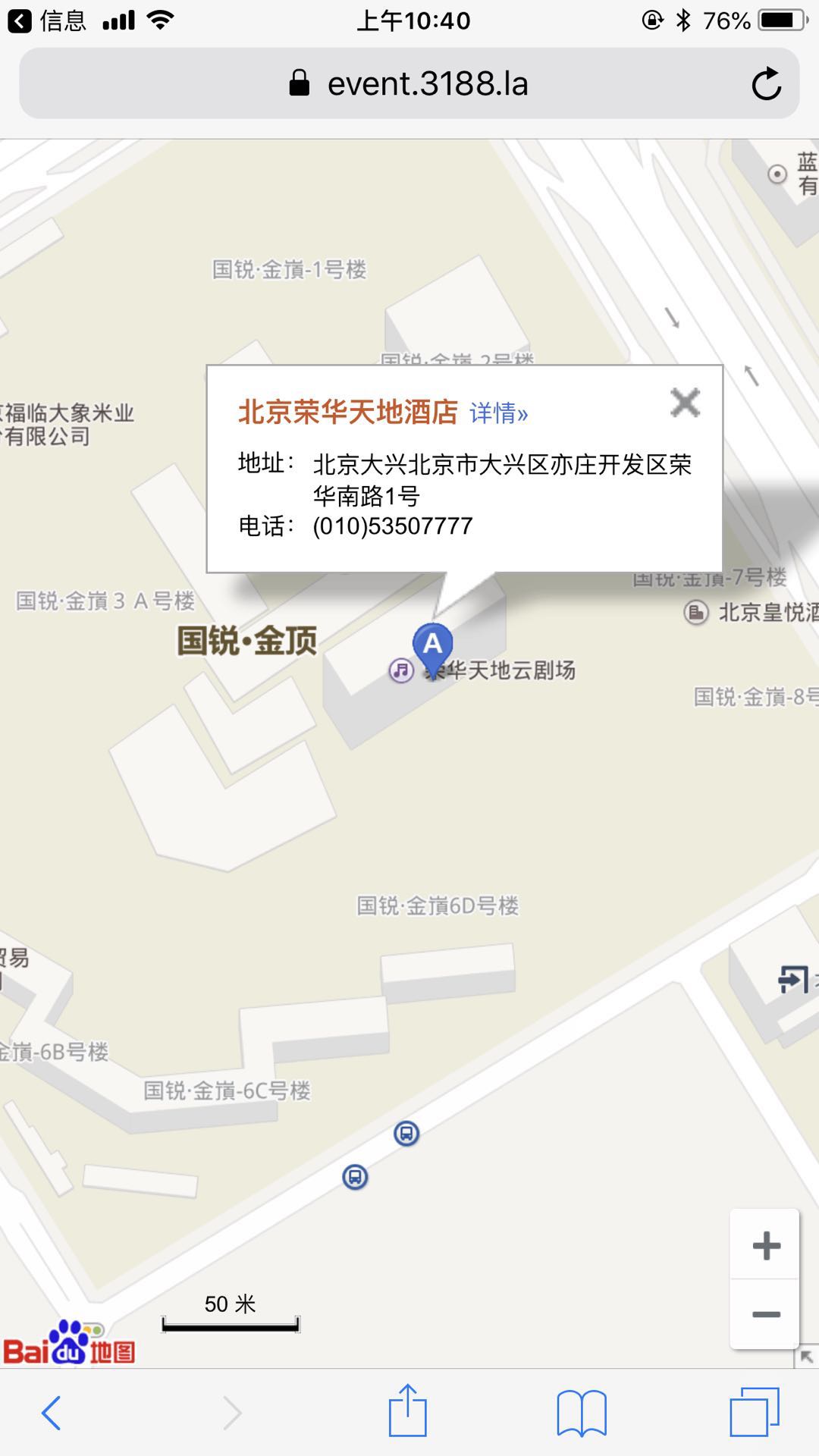Toggle the map overview corner arrow
This screenshot has height=1456, width=819.
coord(806,1357)
